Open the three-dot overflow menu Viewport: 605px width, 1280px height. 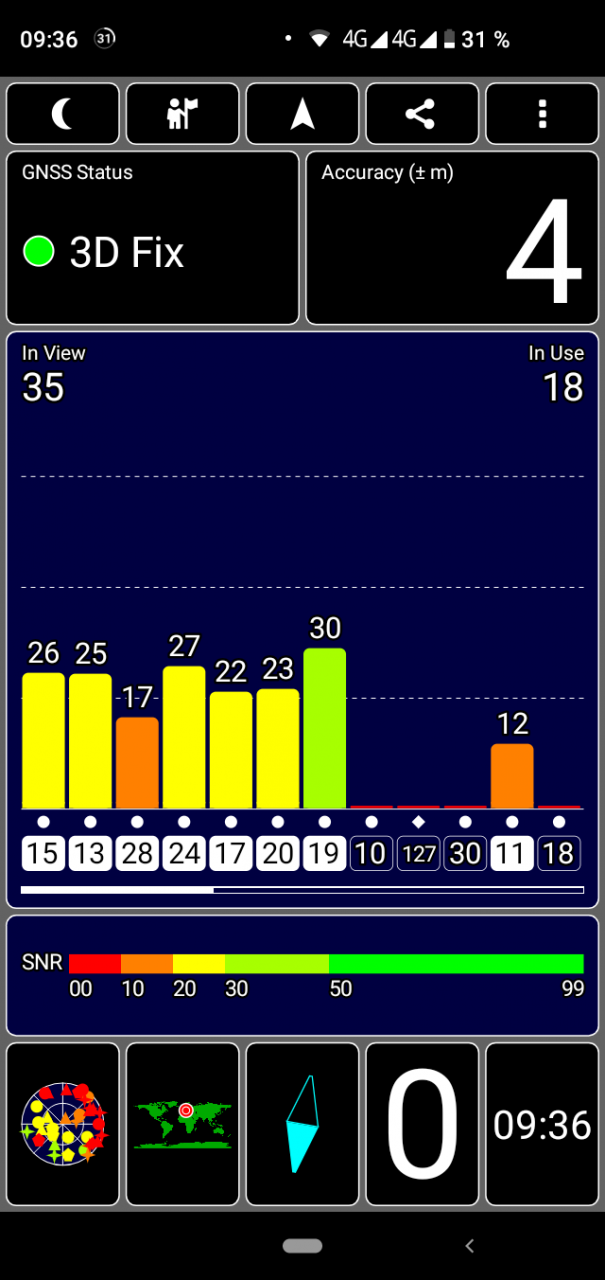pos(542,114)
